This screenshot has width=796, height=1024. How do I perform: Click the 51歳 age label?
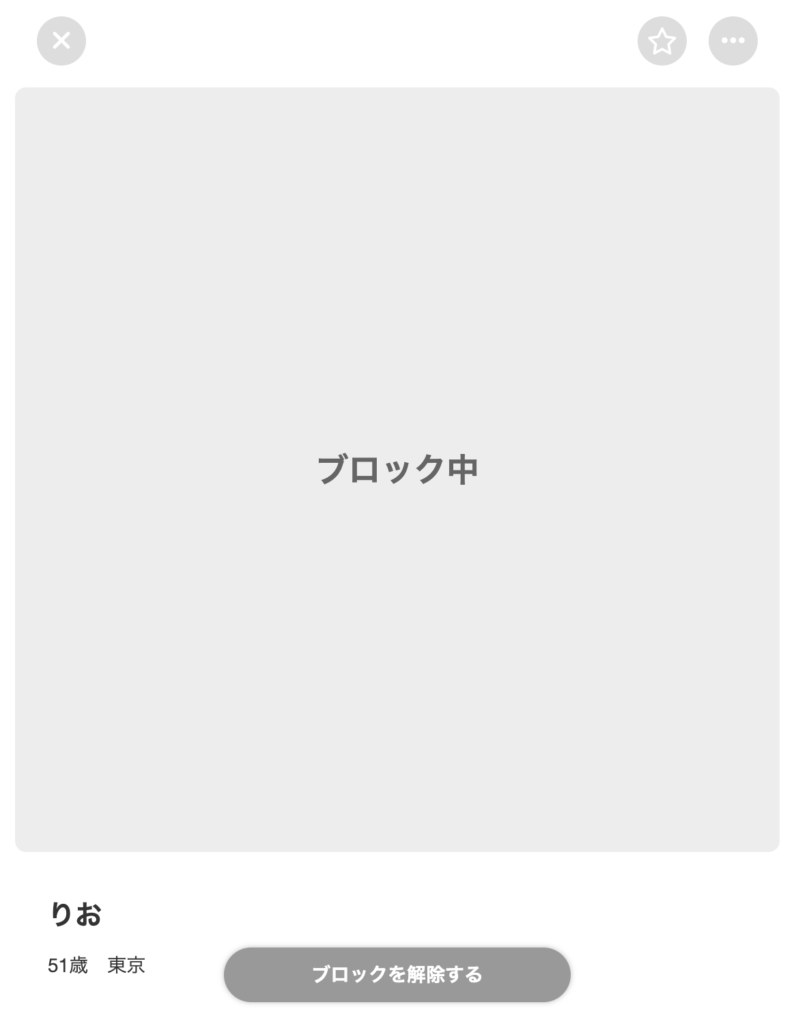66,965
